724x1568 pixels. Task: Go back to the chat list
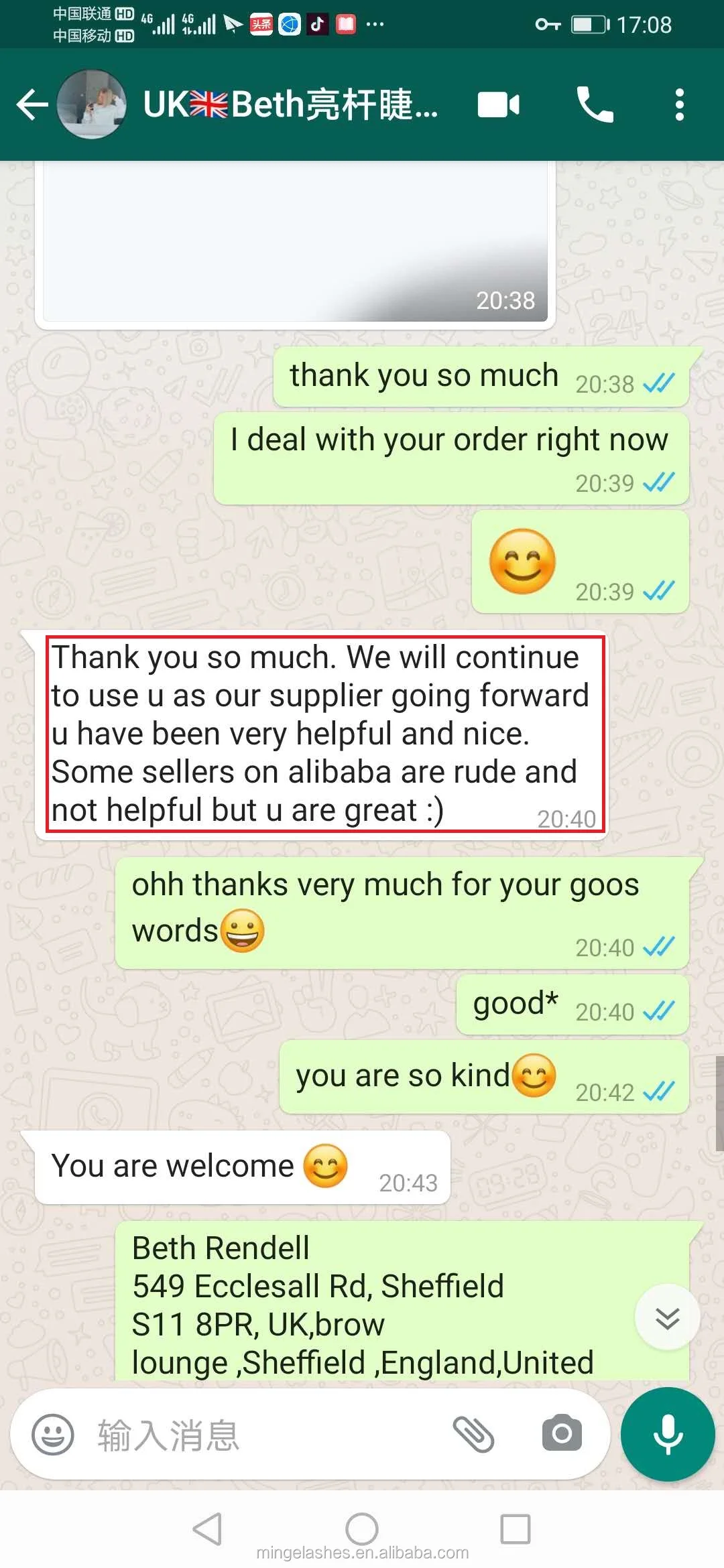(x=32, y=105)
